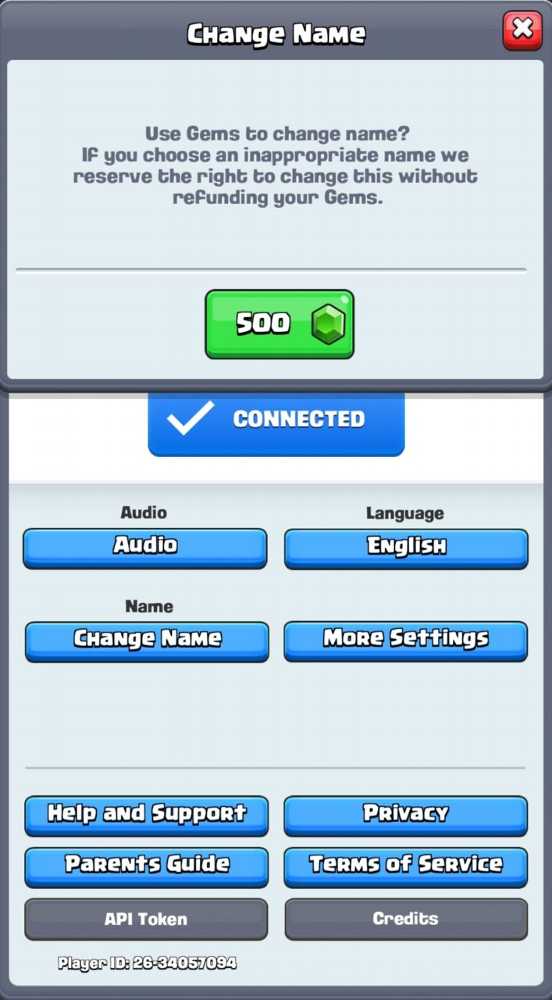This screenshot has width=552, height=1000.
Task: Show the game Credits
Action: click(x=405, y=919)
